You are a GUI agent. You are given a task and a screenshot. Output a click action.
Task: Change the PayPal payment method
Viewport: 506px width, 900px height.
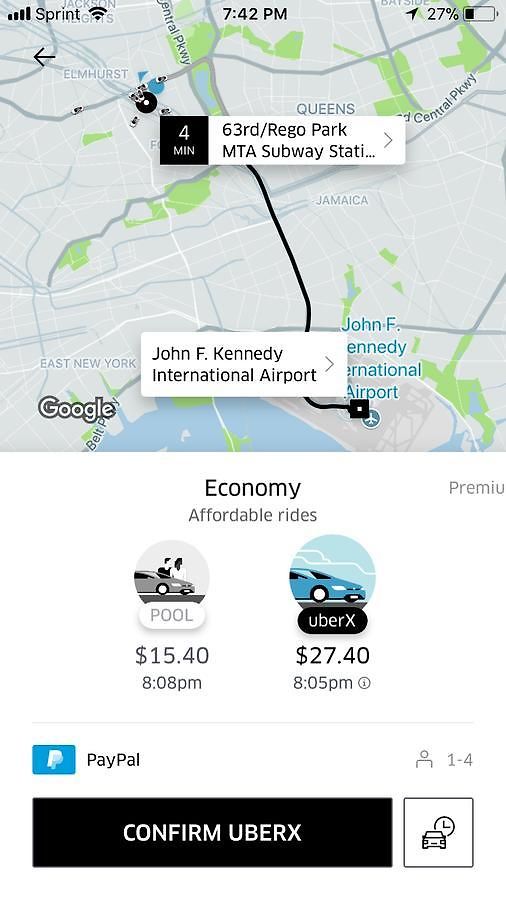pyautogui.click(x=86, y=760)
